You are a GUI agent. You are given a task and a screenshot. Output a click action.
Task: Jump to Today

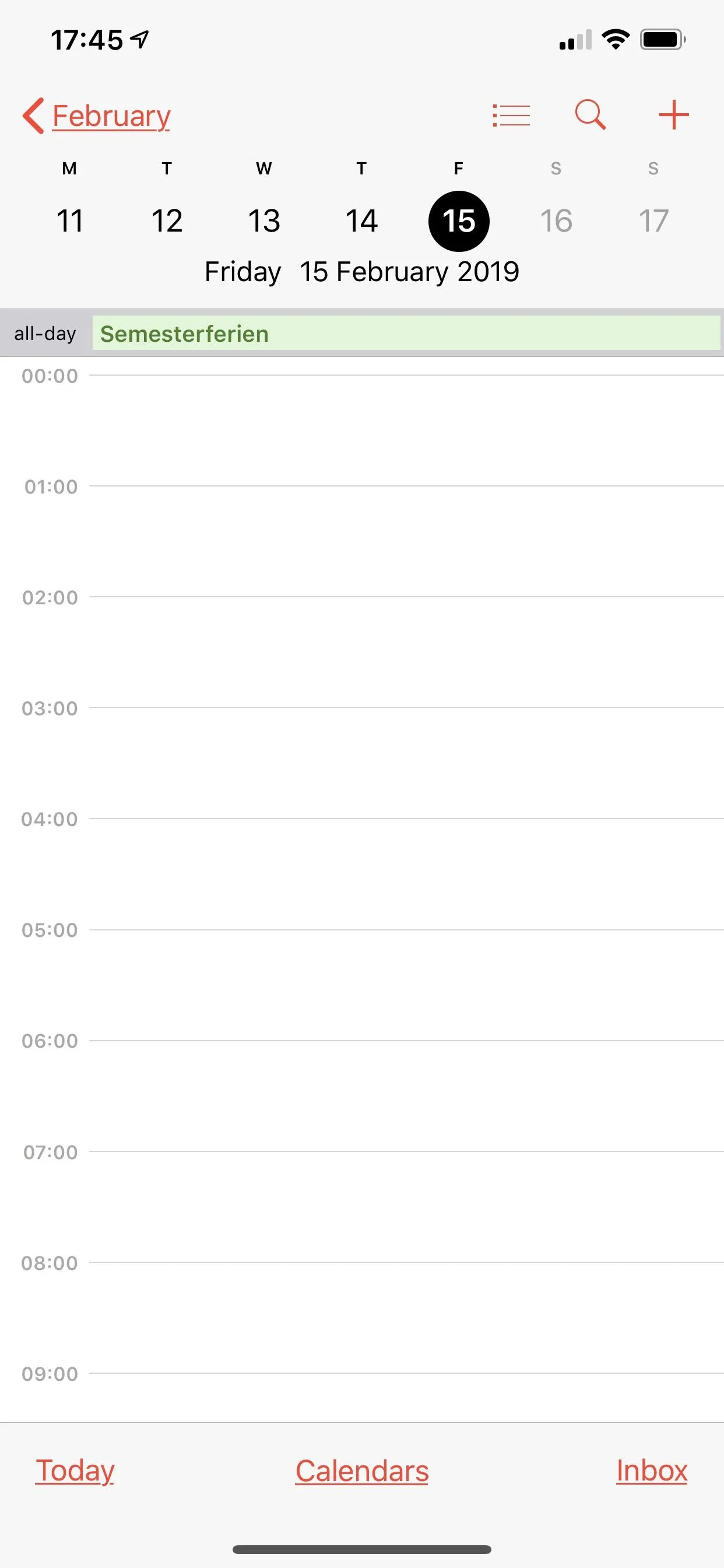(75, 1471)
